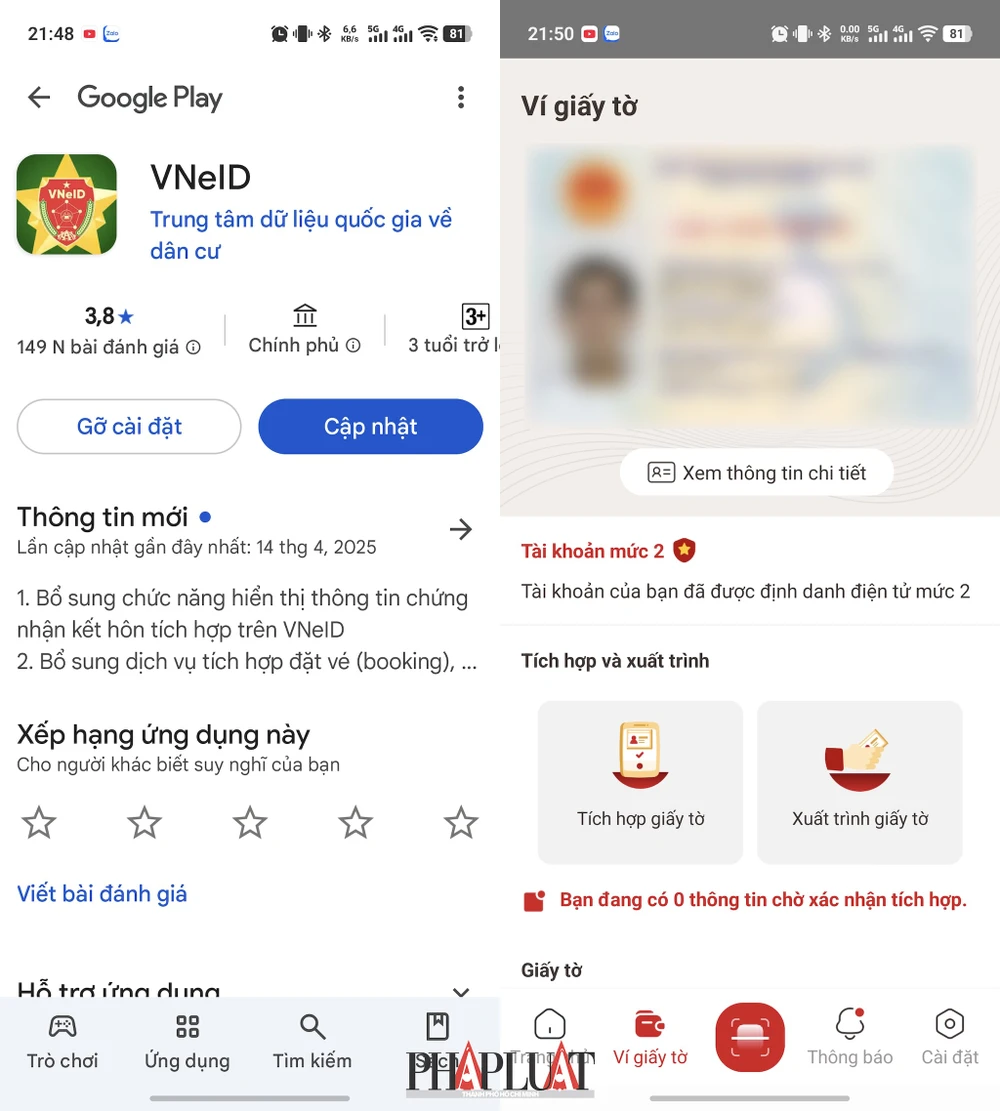Open the Tích hợp giấy tờ tool

click(x=640, y=782)
